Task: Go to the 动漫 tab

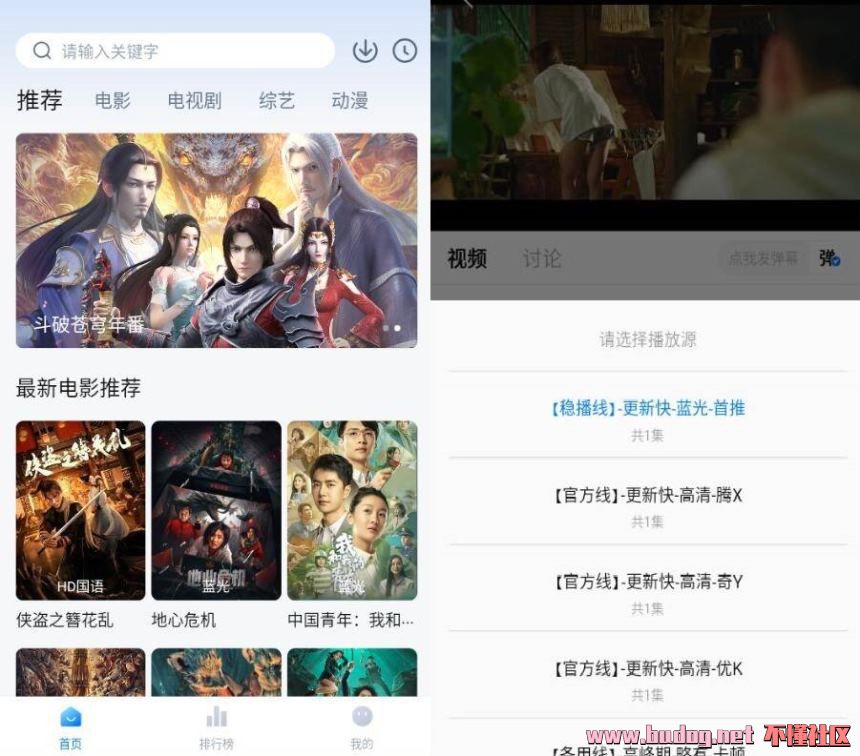Action: 350,100
